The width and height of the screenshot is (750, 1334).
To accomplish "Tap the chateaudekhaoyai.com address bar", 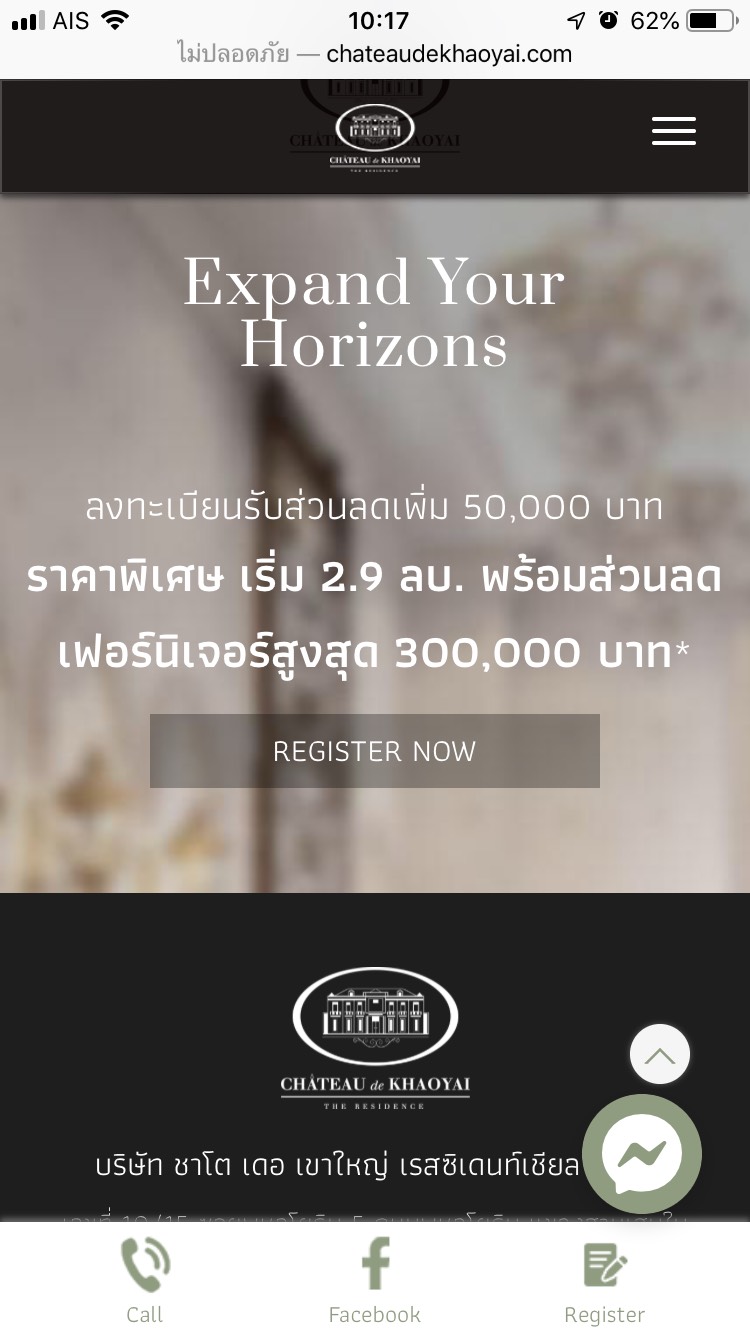I will coord(375,54).
